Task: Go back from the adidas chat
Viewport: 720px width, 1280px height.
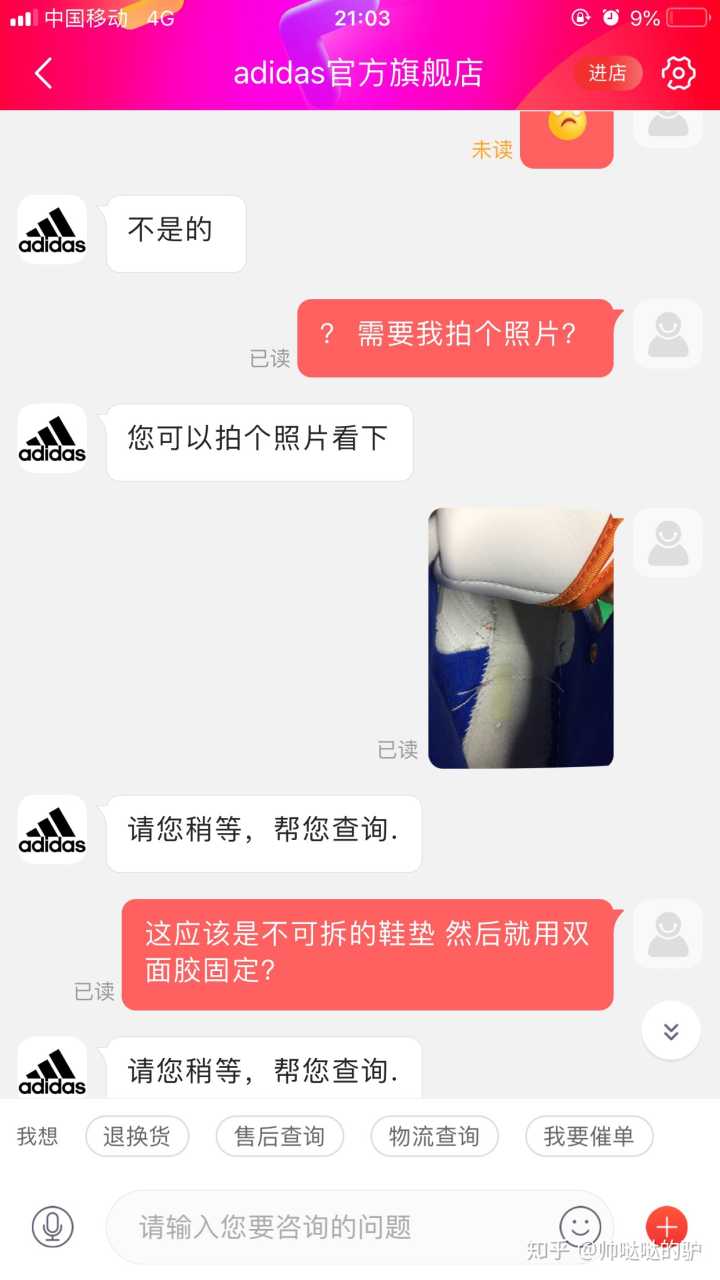Action: pyautogui.click(x=43, y=73)
